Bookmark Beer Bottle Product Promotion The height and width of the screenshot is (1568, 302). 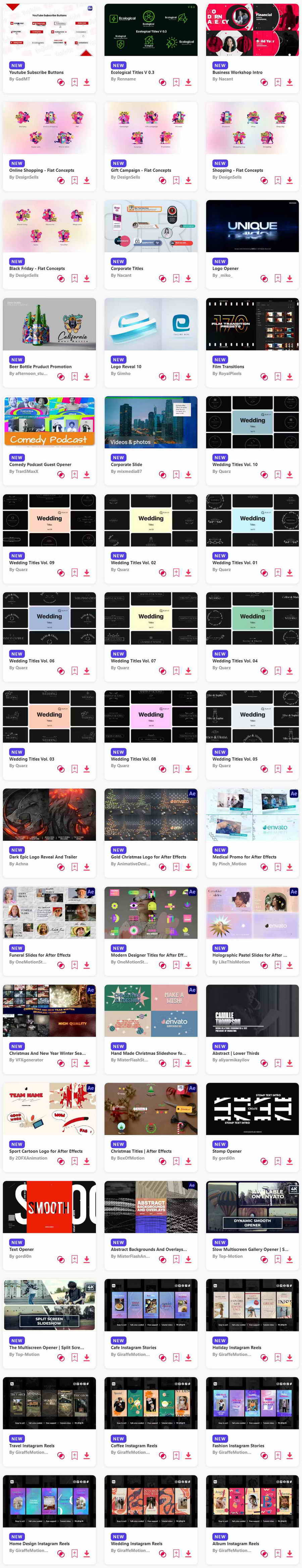click(74, 377)
